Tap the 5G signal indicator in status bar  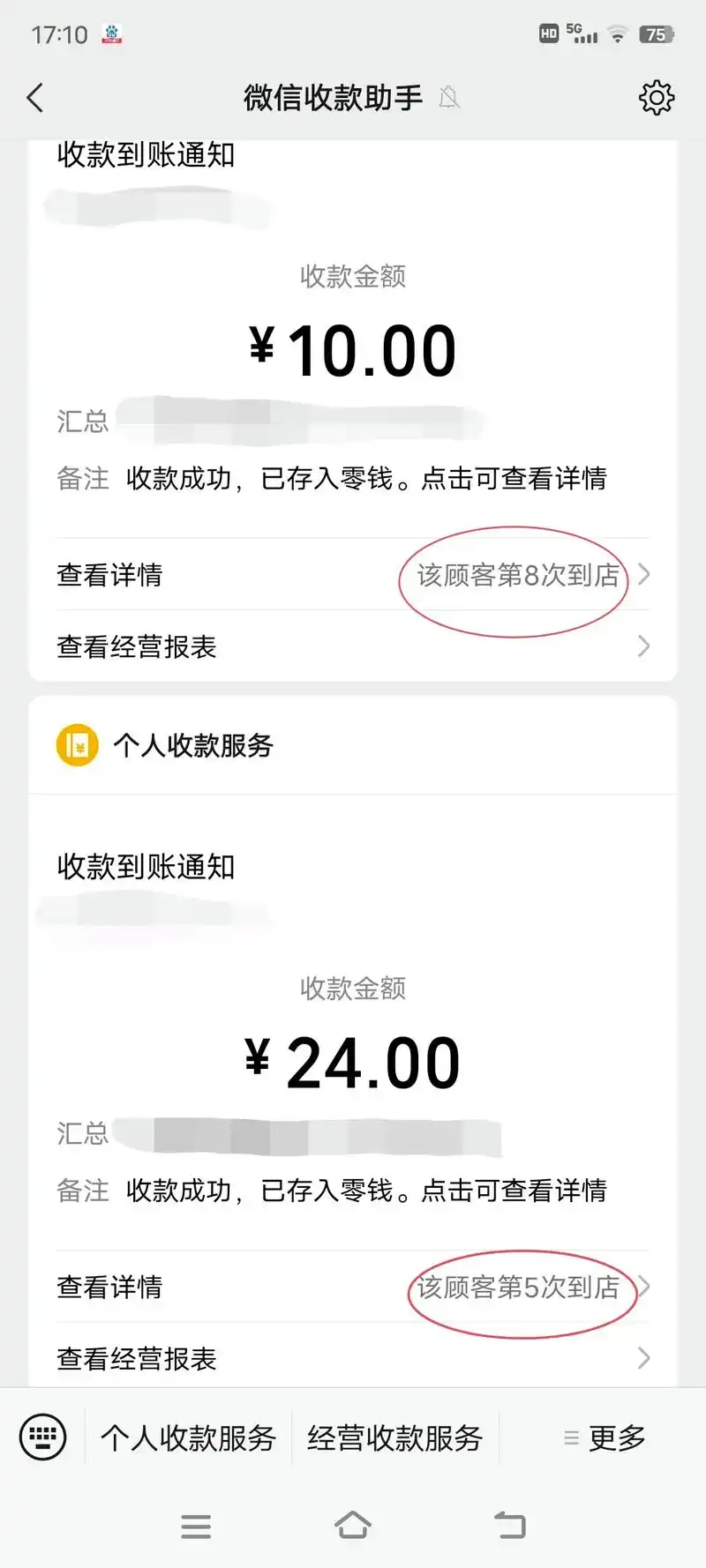582,34
